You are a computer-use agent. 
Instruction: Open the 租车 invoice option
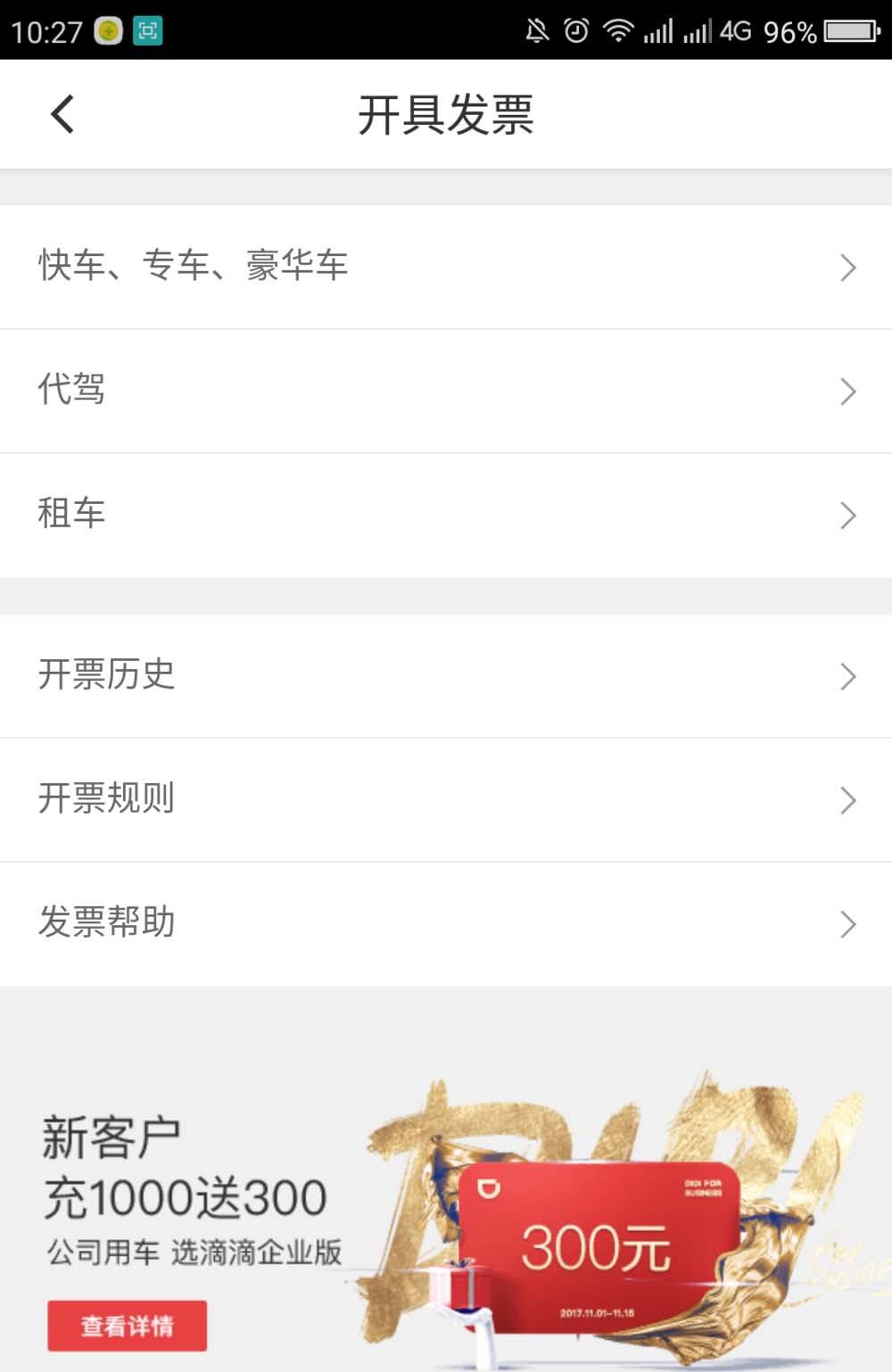(x=446, y=514)
